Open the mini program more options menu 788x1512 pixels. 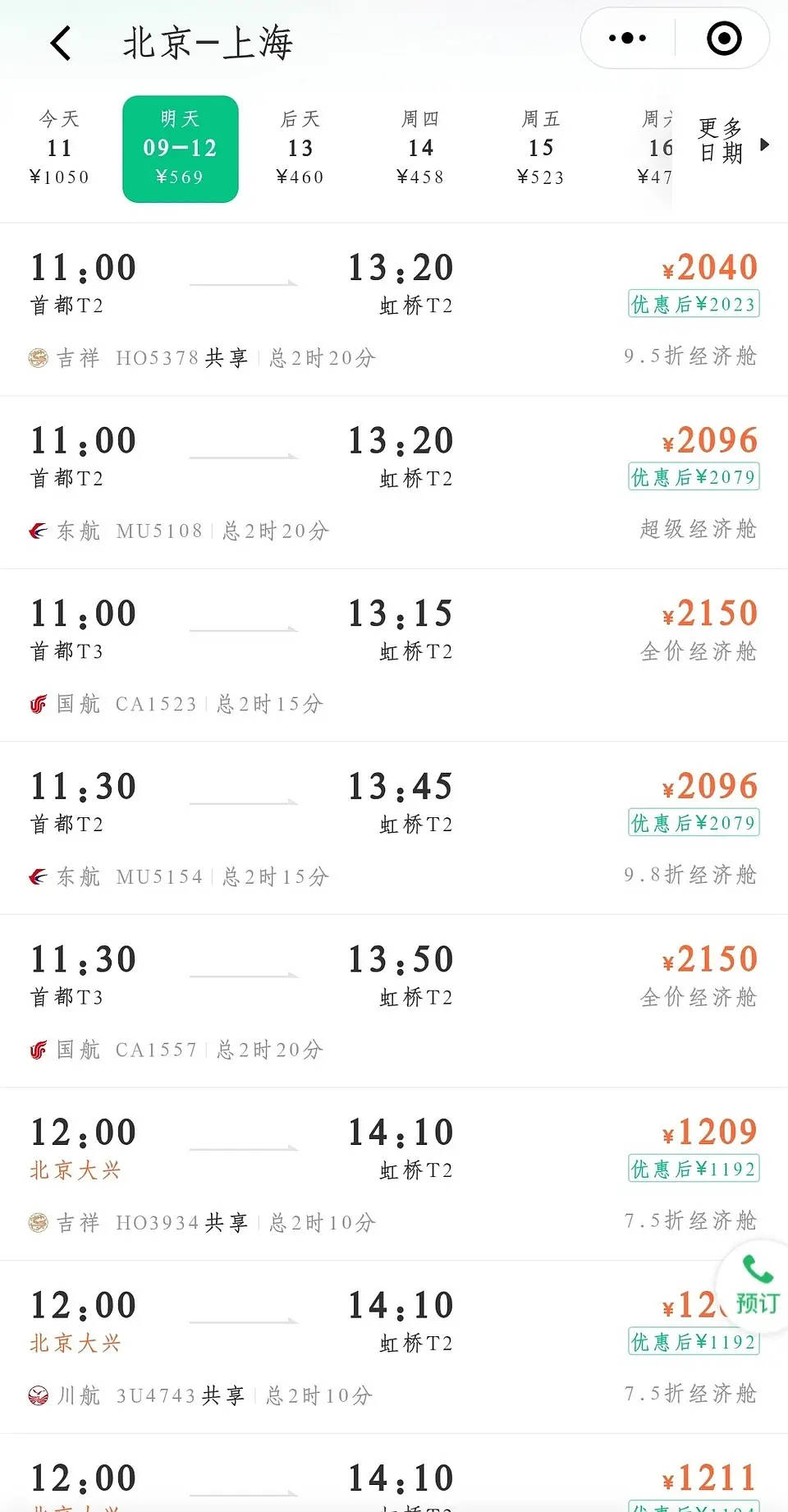click(x=628, y=39)
